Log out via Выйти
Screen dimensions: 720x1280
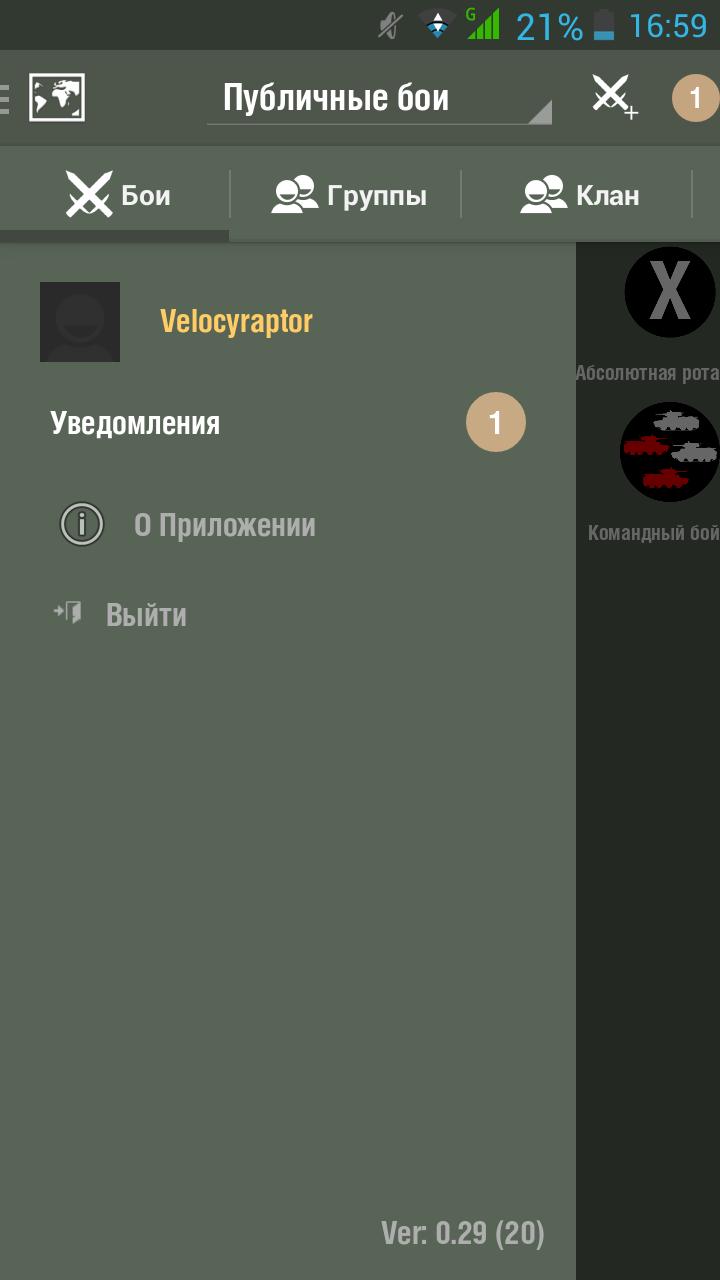[x=145, y=614]
